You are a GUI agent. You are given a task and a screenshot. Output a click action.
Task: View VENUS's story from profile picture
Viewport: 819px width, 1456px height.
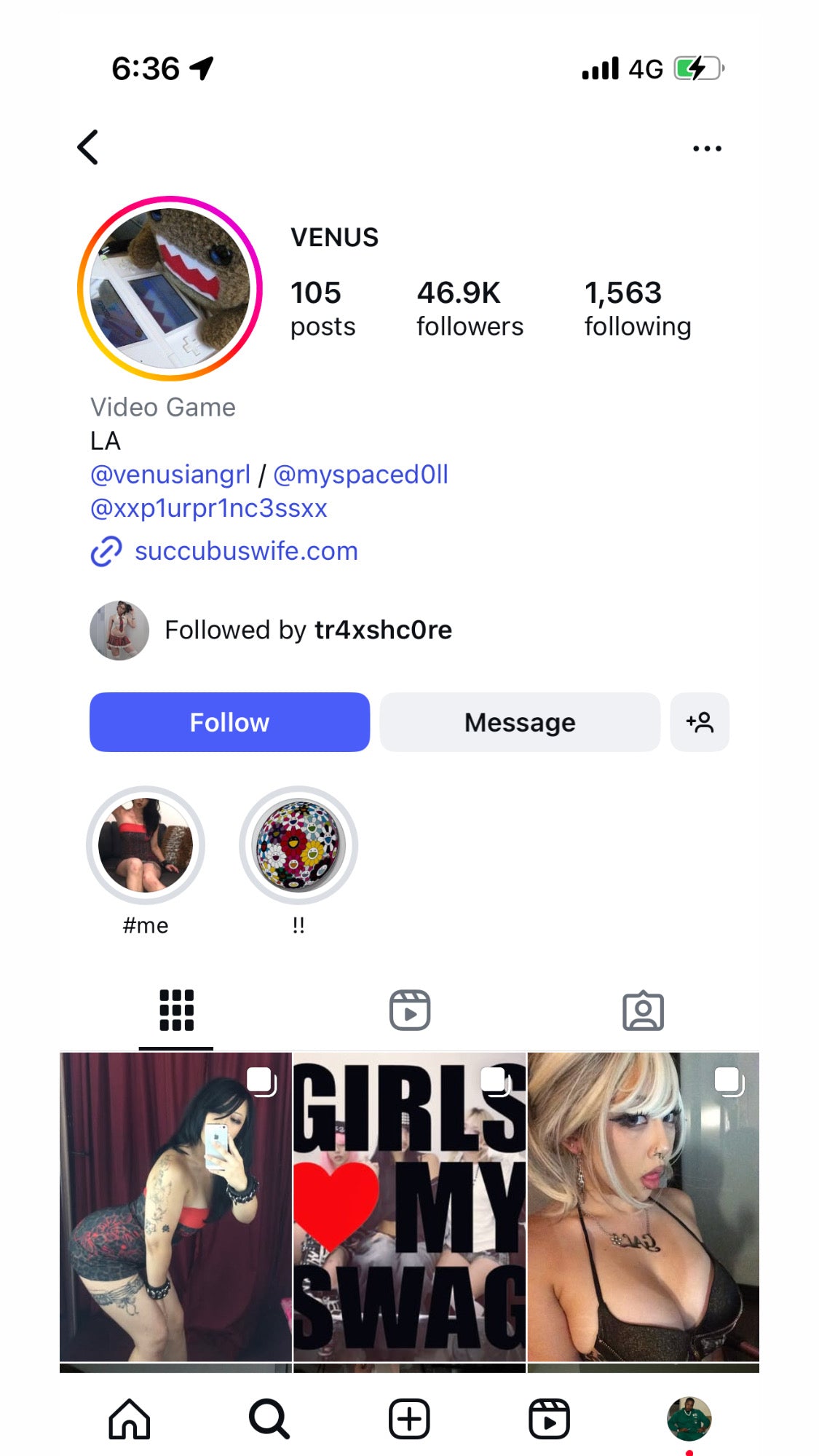[170, 288]
